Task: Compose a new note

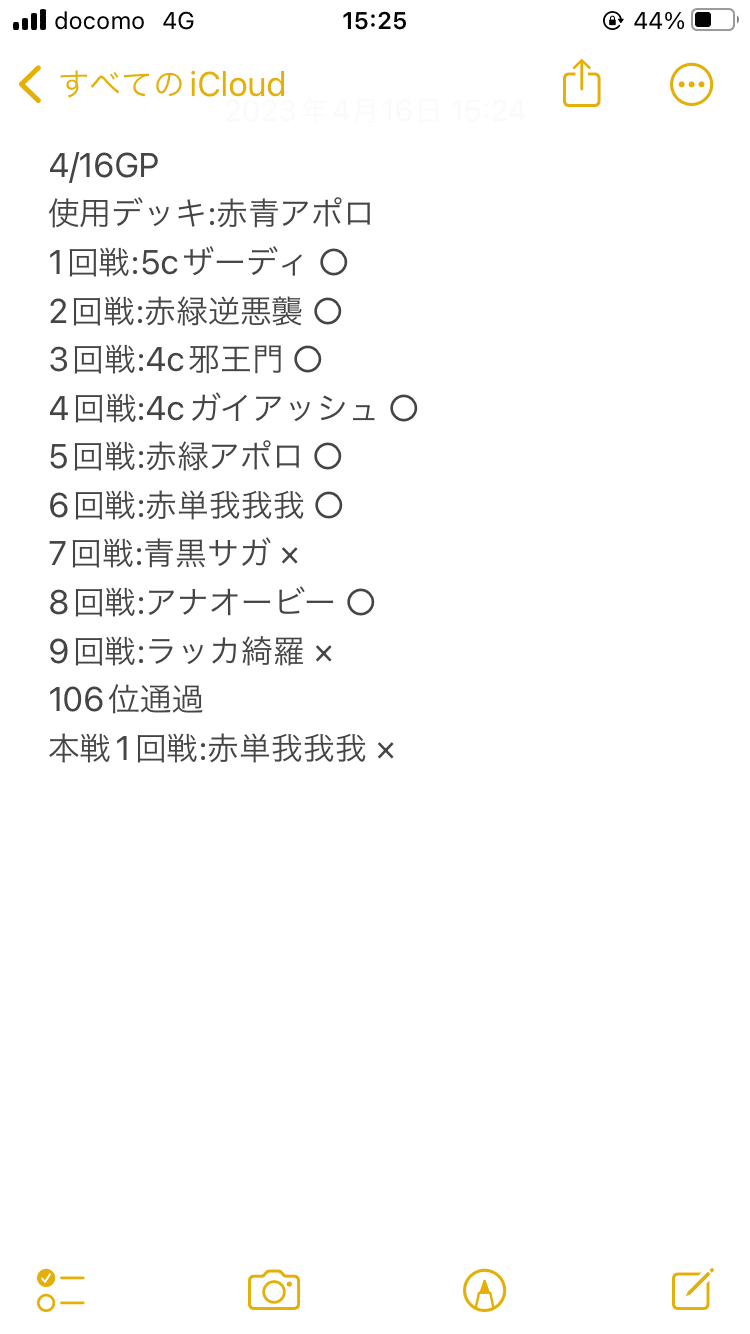Action: 692,1289
